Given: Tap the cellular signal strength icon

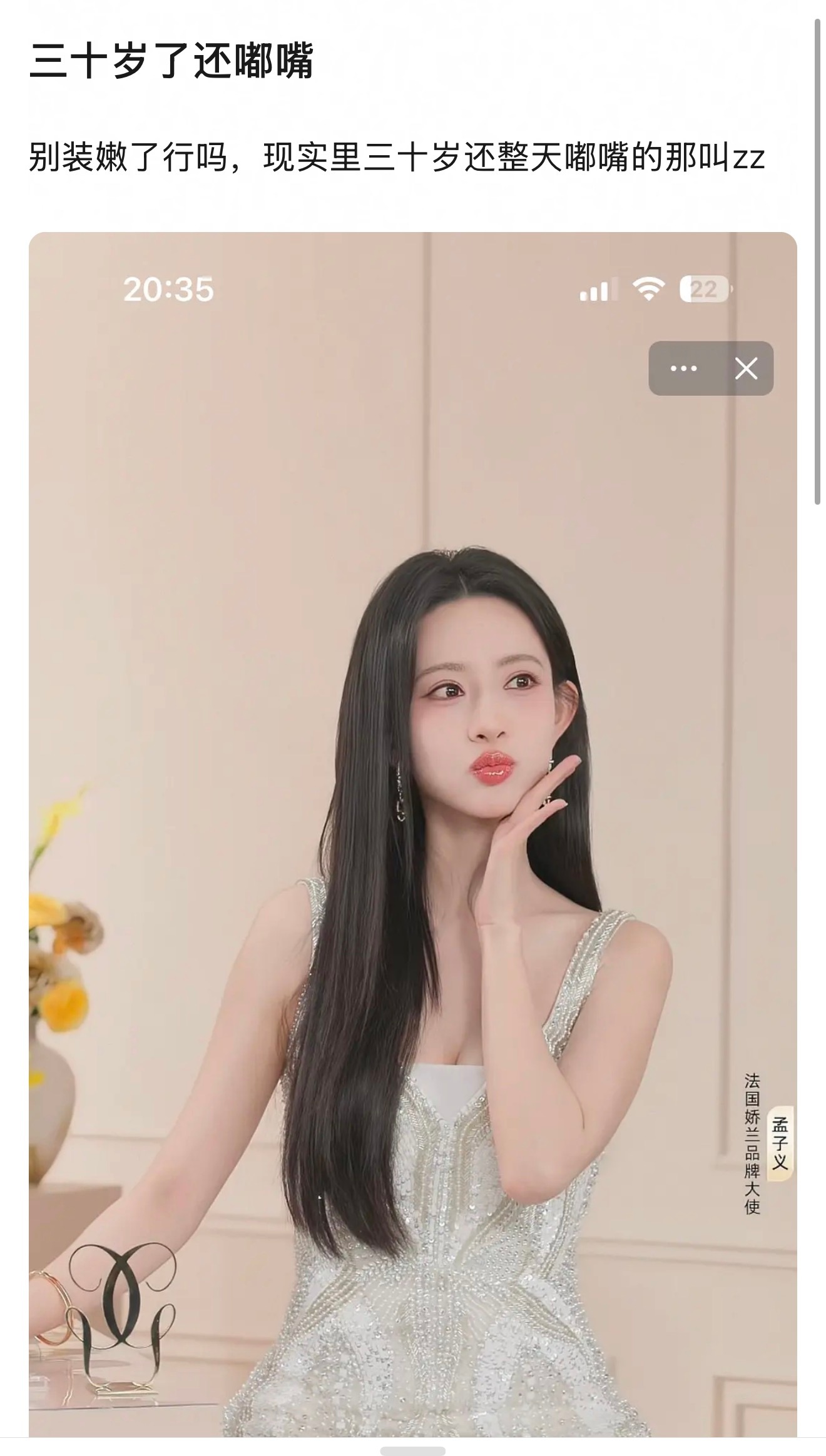Looking at the screenshot, I should coord(599,289).
